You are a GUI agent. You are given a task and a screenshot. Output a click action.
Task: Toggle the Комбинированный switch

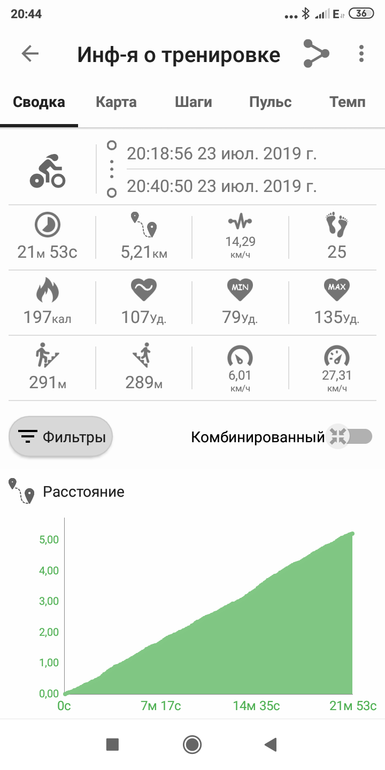(x=350, y=436)
